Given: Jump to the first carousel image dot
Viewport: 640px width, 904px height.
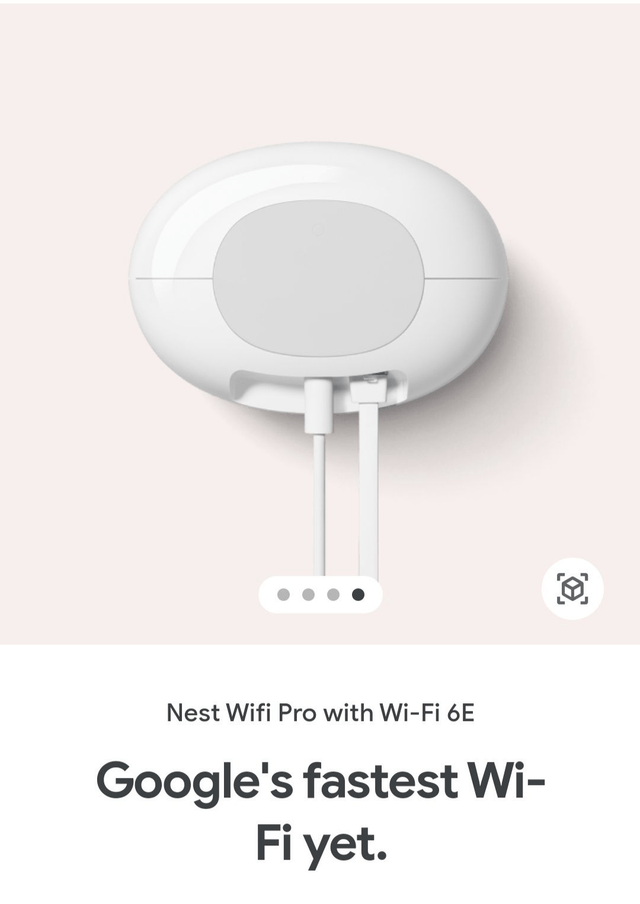Looking at the screenshot, I should click(x=283, y=594).
